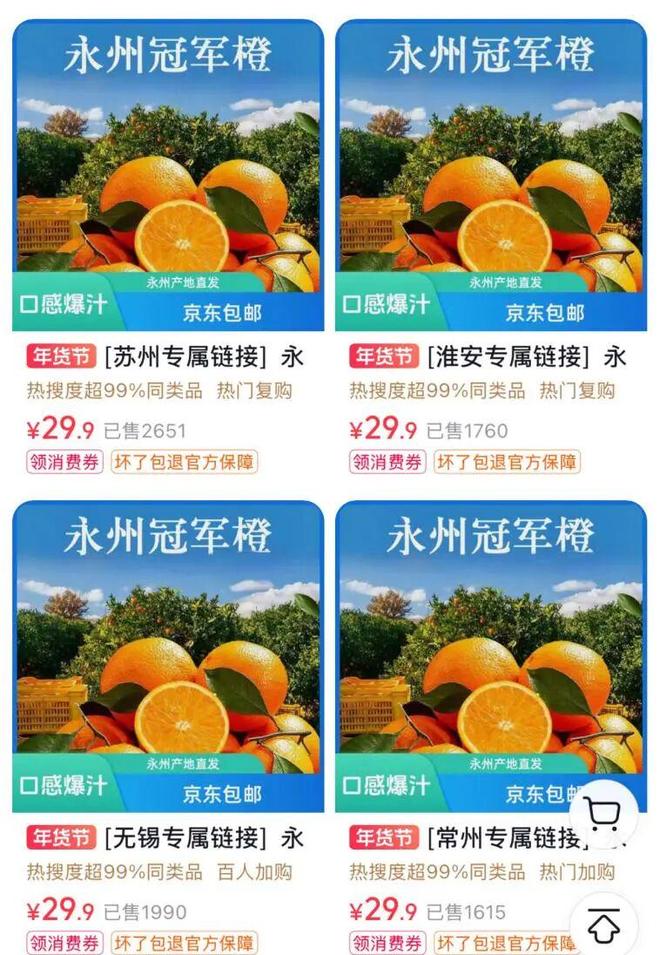Open the floating shopping cart

(x=603, y=815)
